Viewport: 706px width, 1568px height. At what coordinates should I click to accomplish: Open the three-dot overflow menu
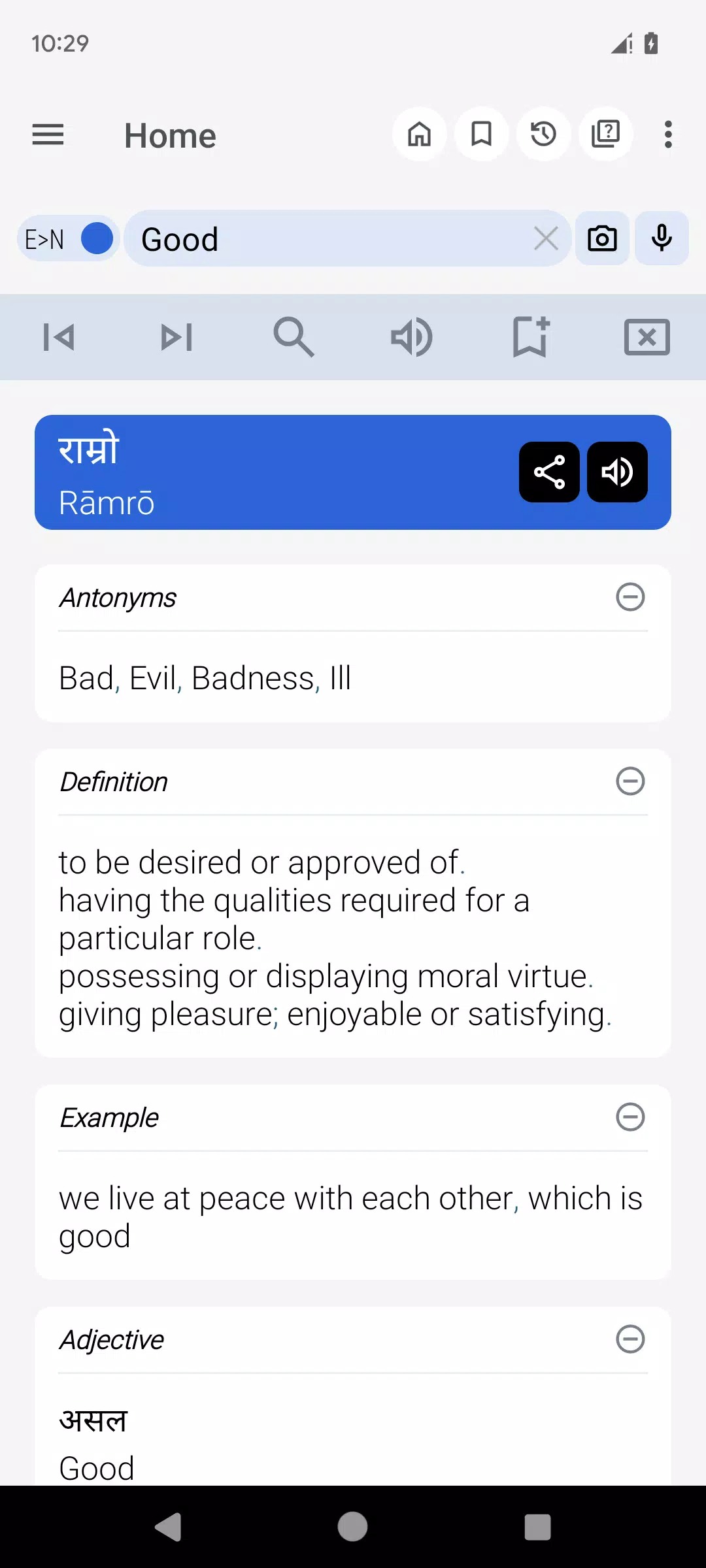click(x=667, y=135)
